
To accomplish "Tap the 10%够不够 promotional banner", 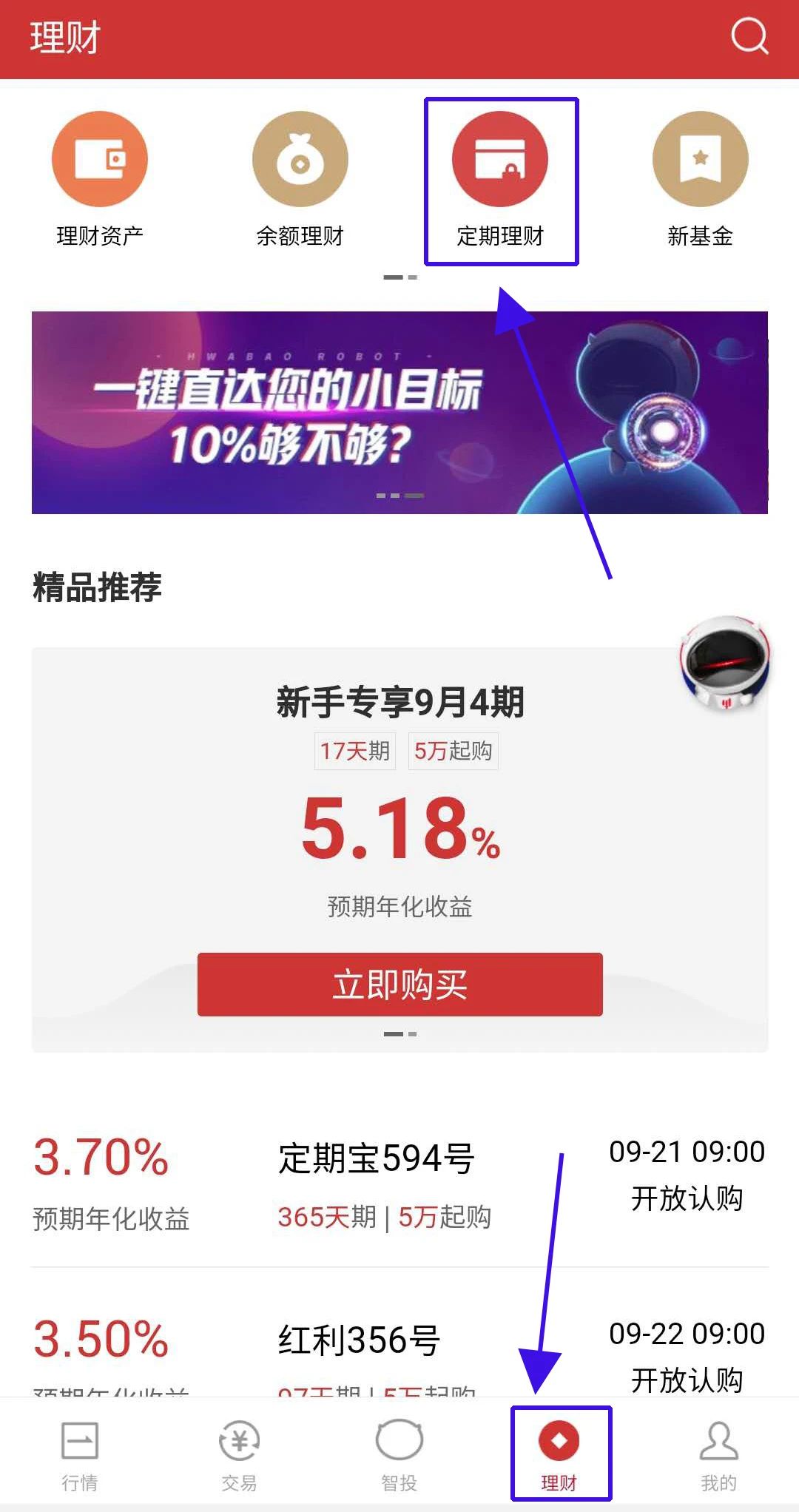I will (399, 412).
